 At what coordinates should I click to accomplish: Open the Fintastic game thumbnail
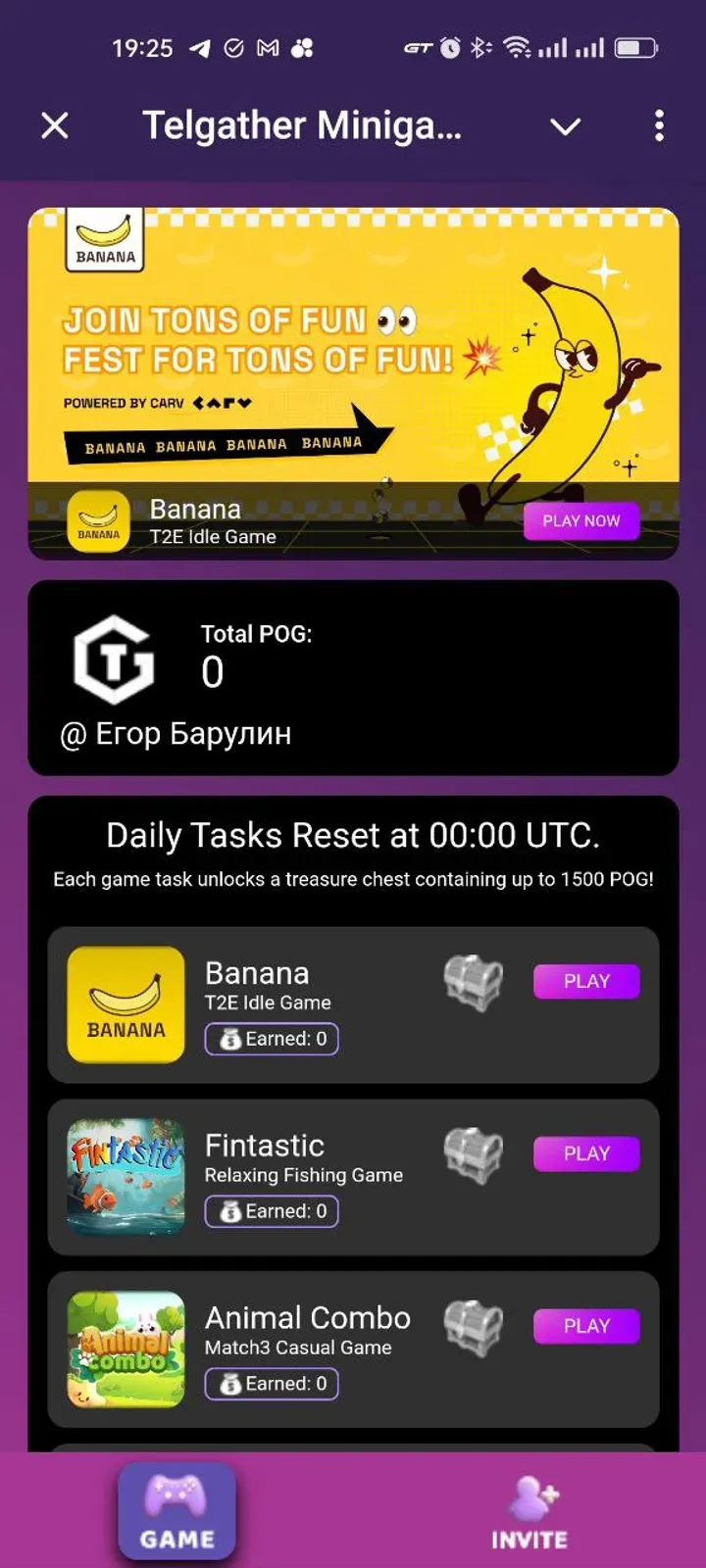[126, 1177]
